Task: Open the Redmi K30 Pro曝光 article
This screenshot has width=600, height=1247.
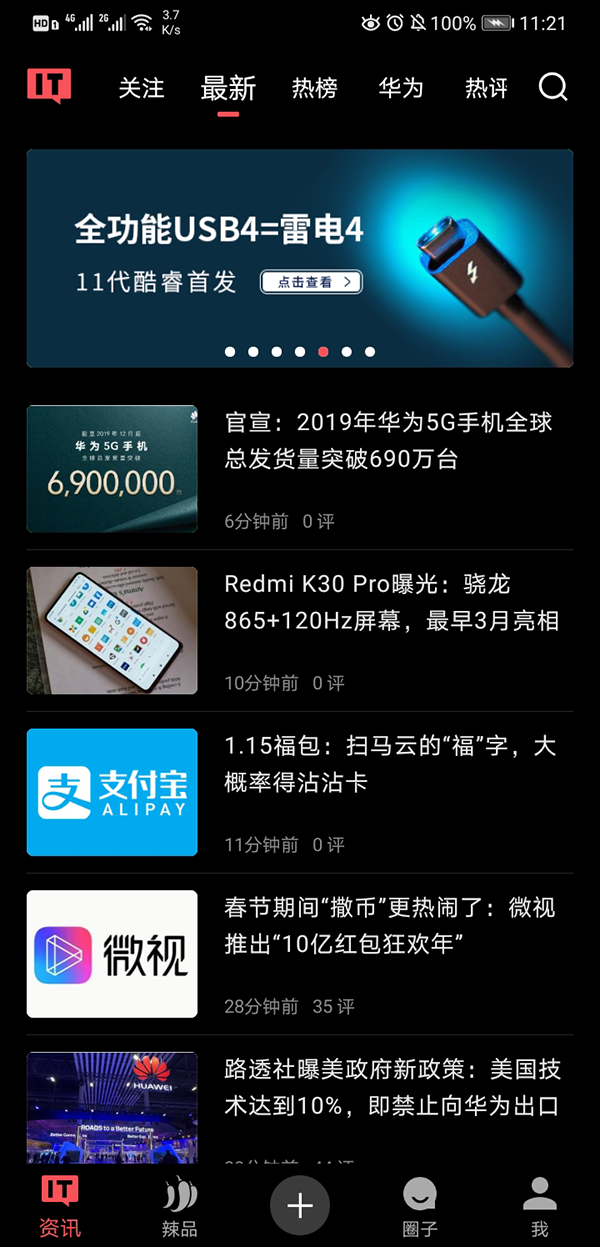Action: point(390,602)
